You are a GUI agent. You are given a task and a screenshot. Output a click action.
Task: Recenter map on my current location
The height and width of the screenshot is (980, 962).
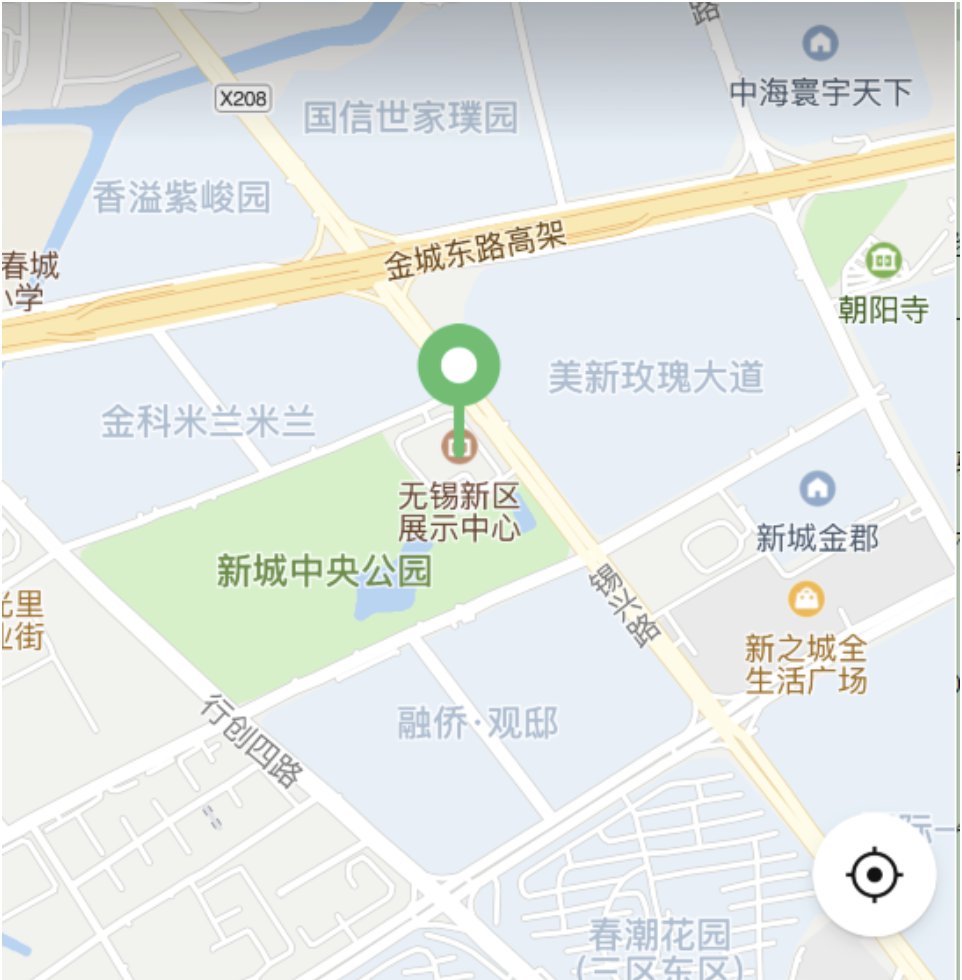(875, 875)
